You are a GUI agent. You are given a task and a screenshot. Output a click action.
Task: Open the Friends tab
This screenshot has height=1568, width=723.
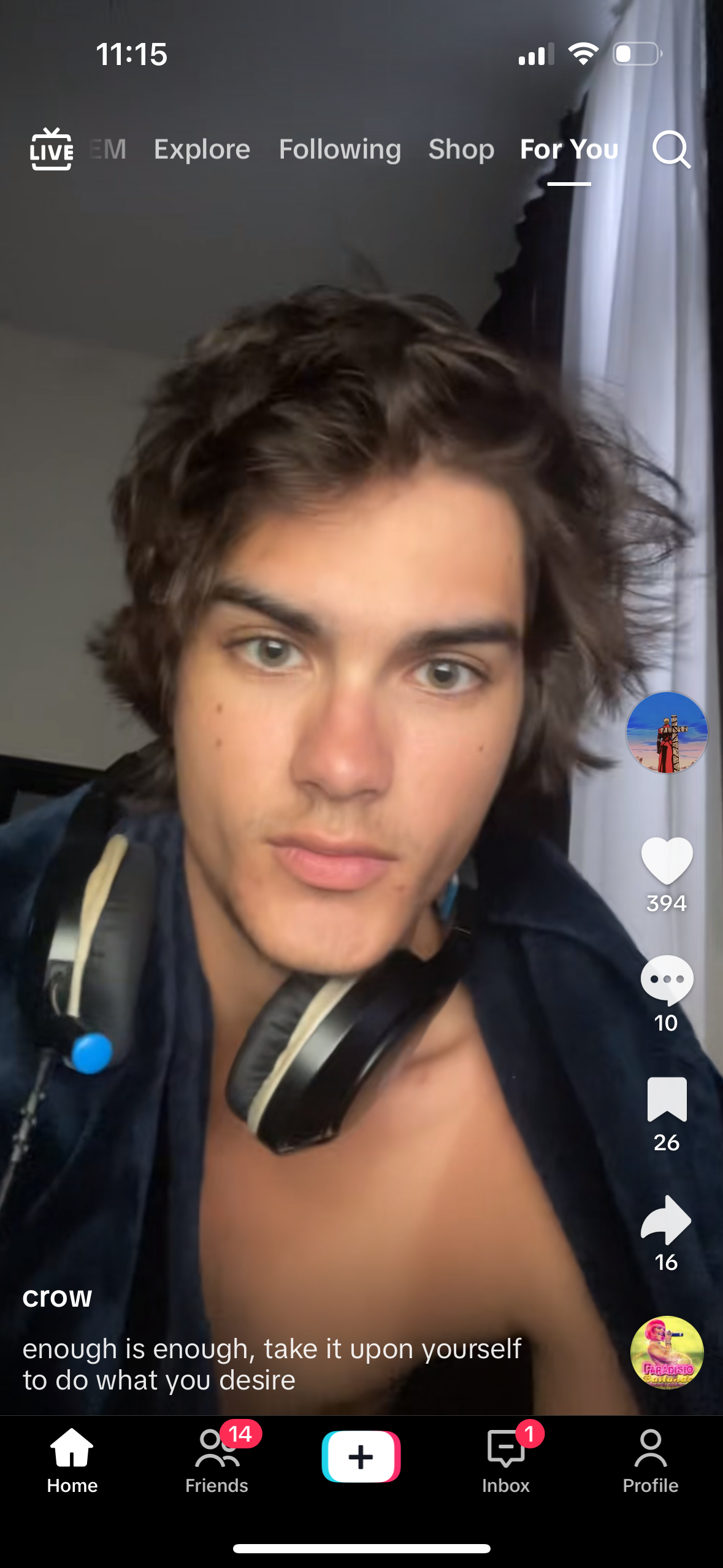(216, 1461)
